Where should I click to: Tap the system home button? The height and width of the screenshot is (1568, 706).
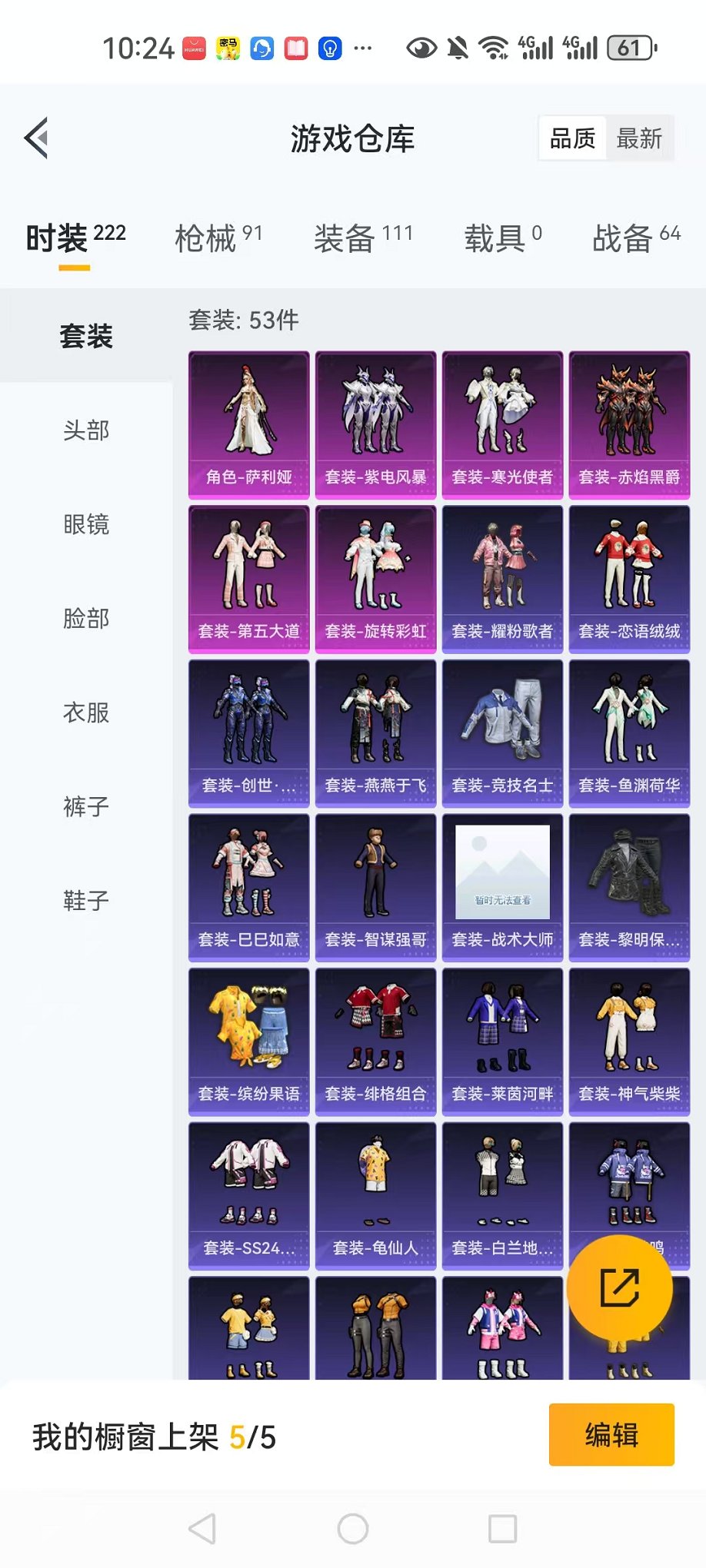tap(353, 1529)
